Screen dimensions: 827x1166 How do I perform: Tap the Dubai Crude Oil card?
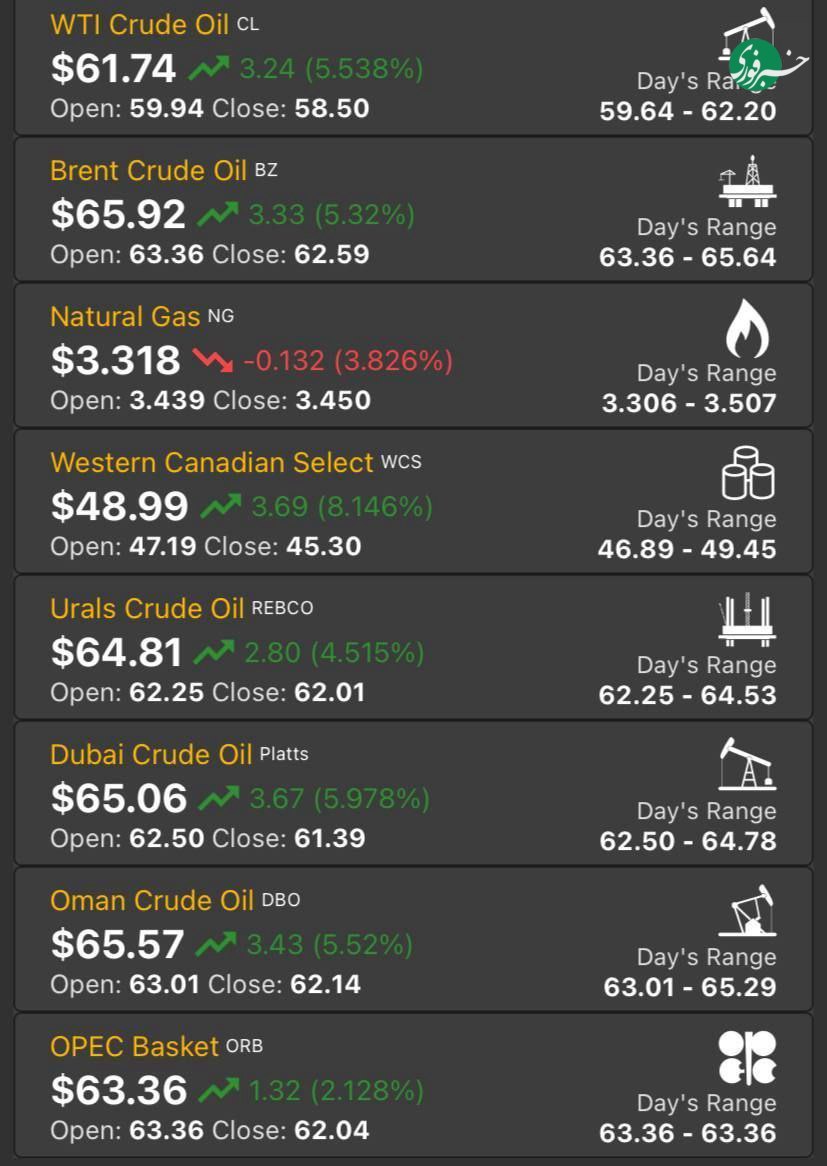(413, 795)
